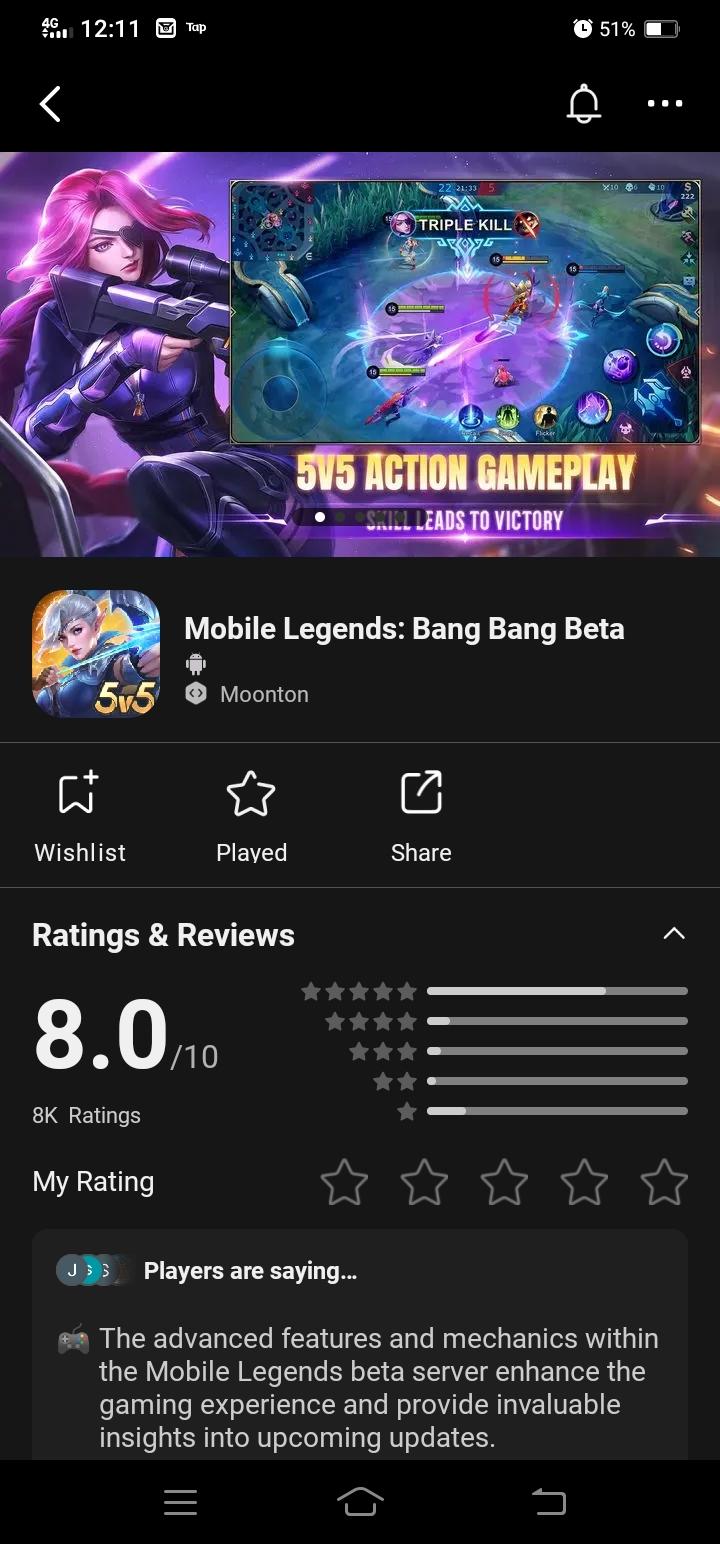Viewport: 720px width, 1544px height.
Task: Collapse the Ratings & Reviews section
Action: click(673, 933)
